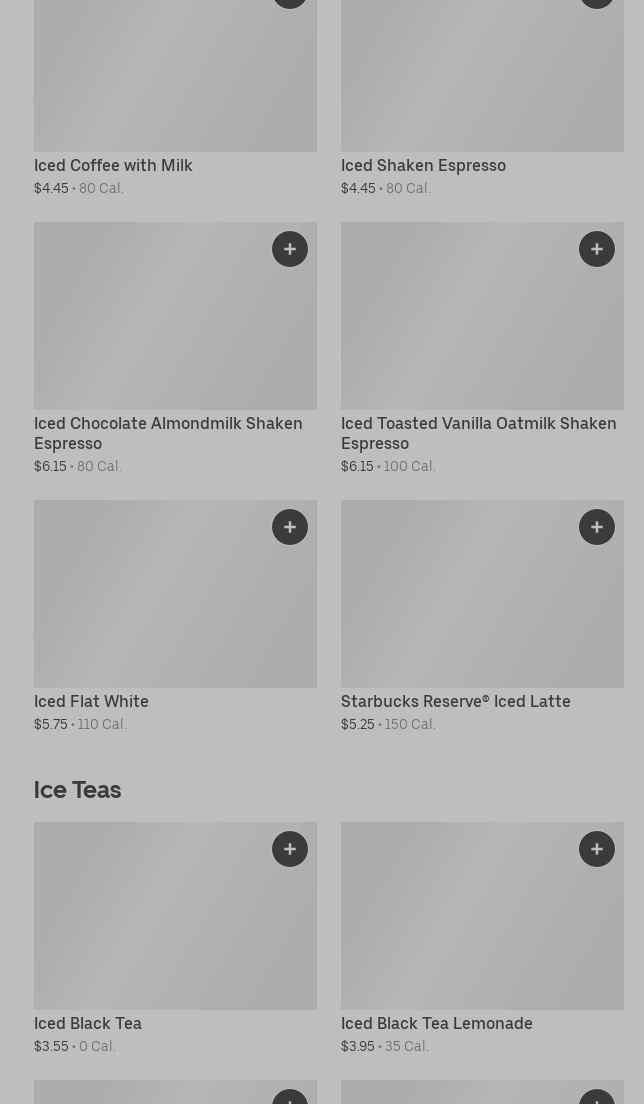Screen dimensions: 644x1104
Task: Add Starbucks Reserve Iced Latte to order
Action: pyautogui.click(x=597, y=527)
